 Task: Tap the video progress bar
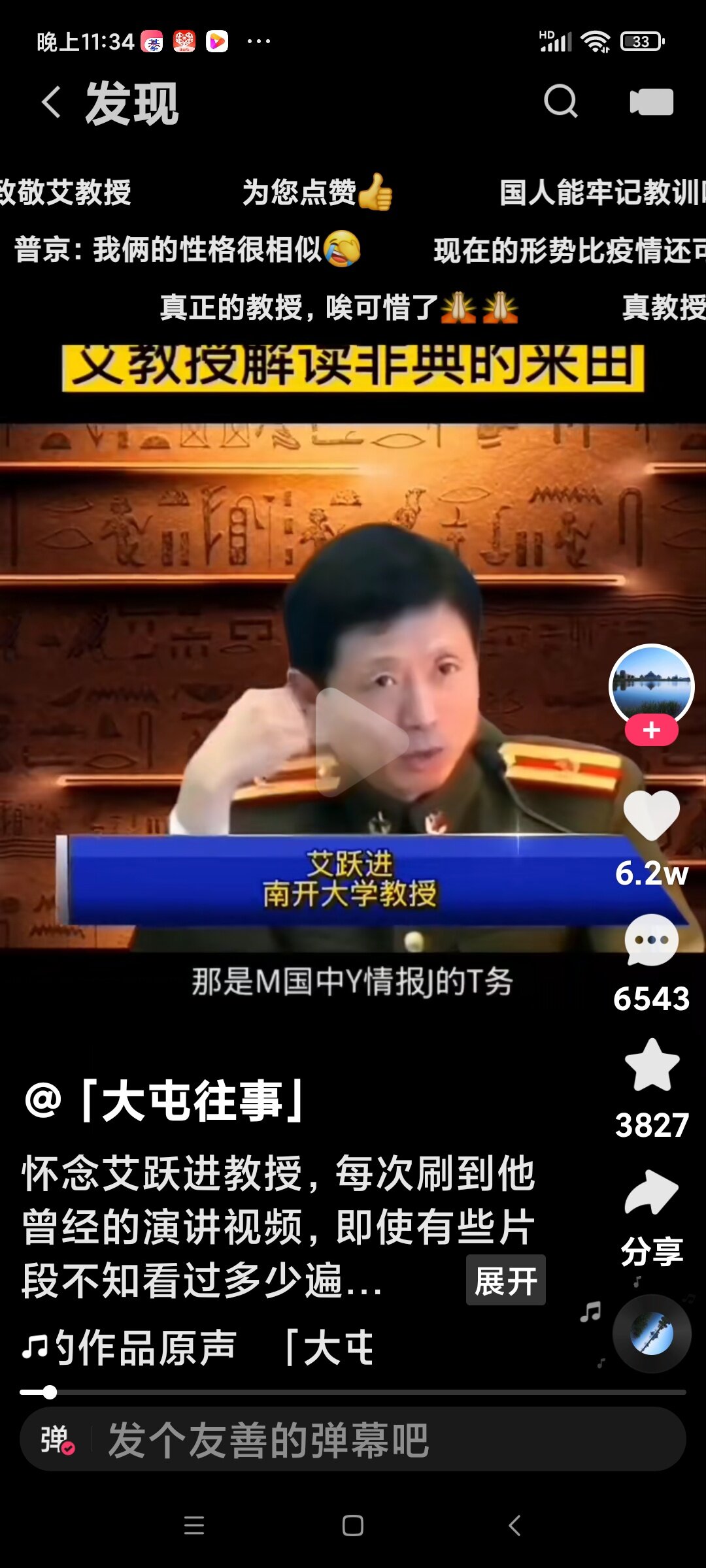coord(353,1392)
